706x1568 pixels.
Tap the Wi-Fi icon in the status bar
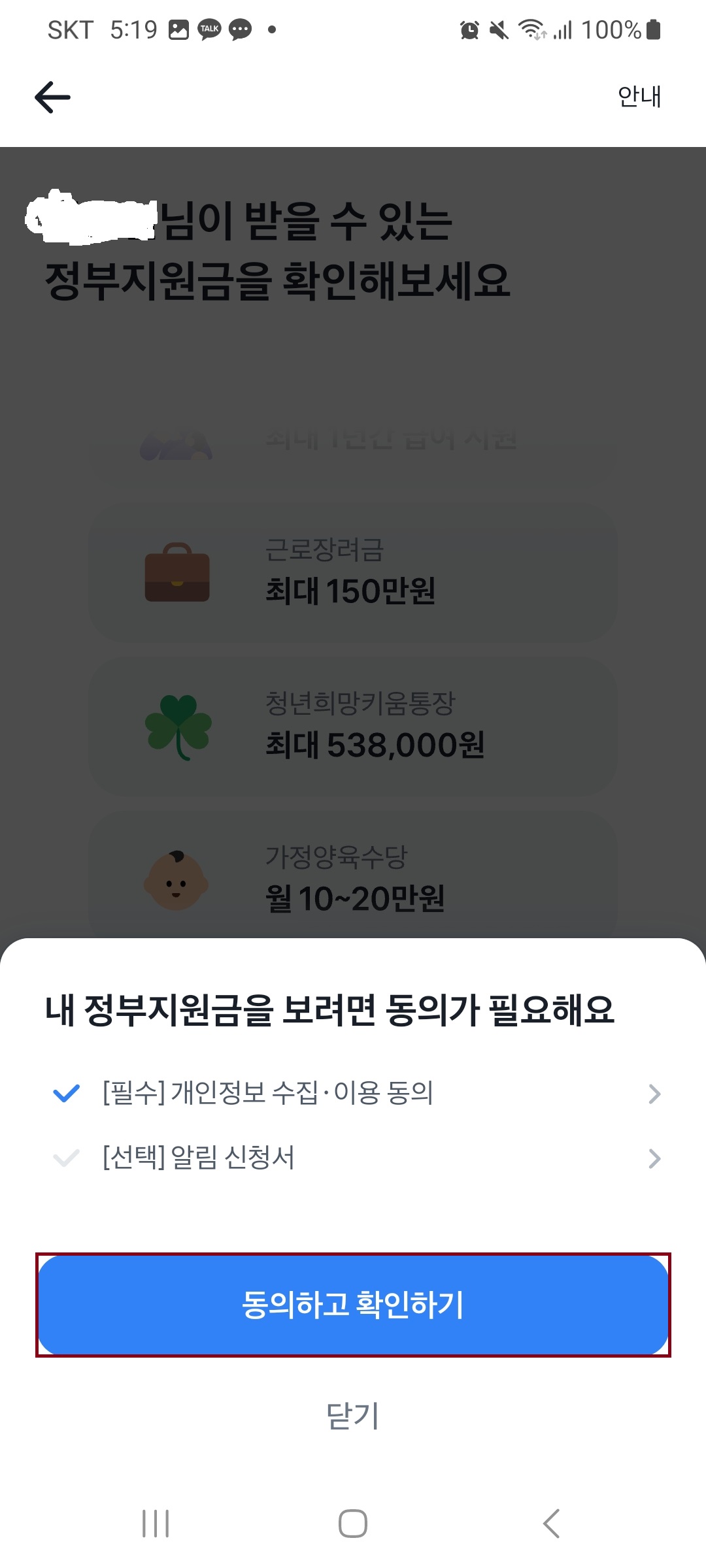pyautogui.click(x=531, y=29)
